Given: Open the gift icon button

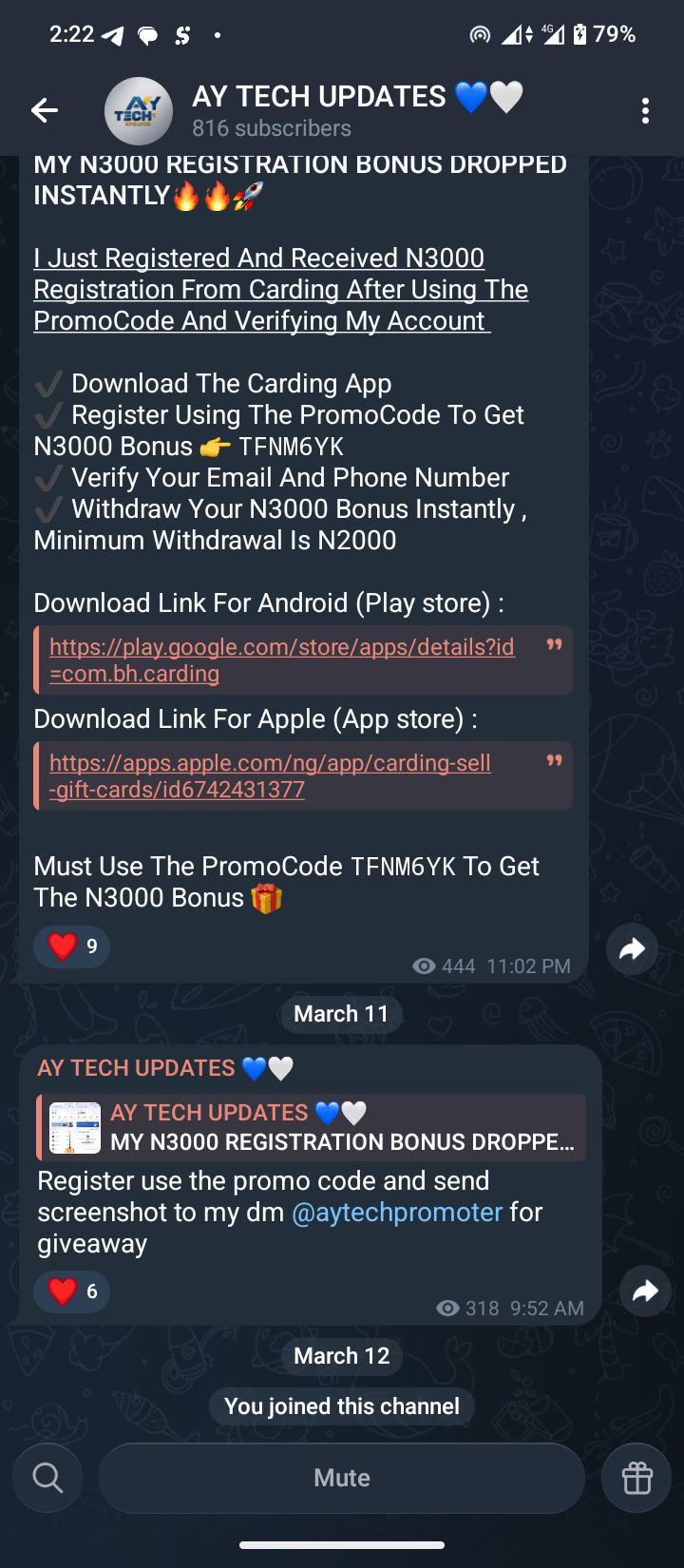Looking at the screenshot, I should coord(636,1478).
